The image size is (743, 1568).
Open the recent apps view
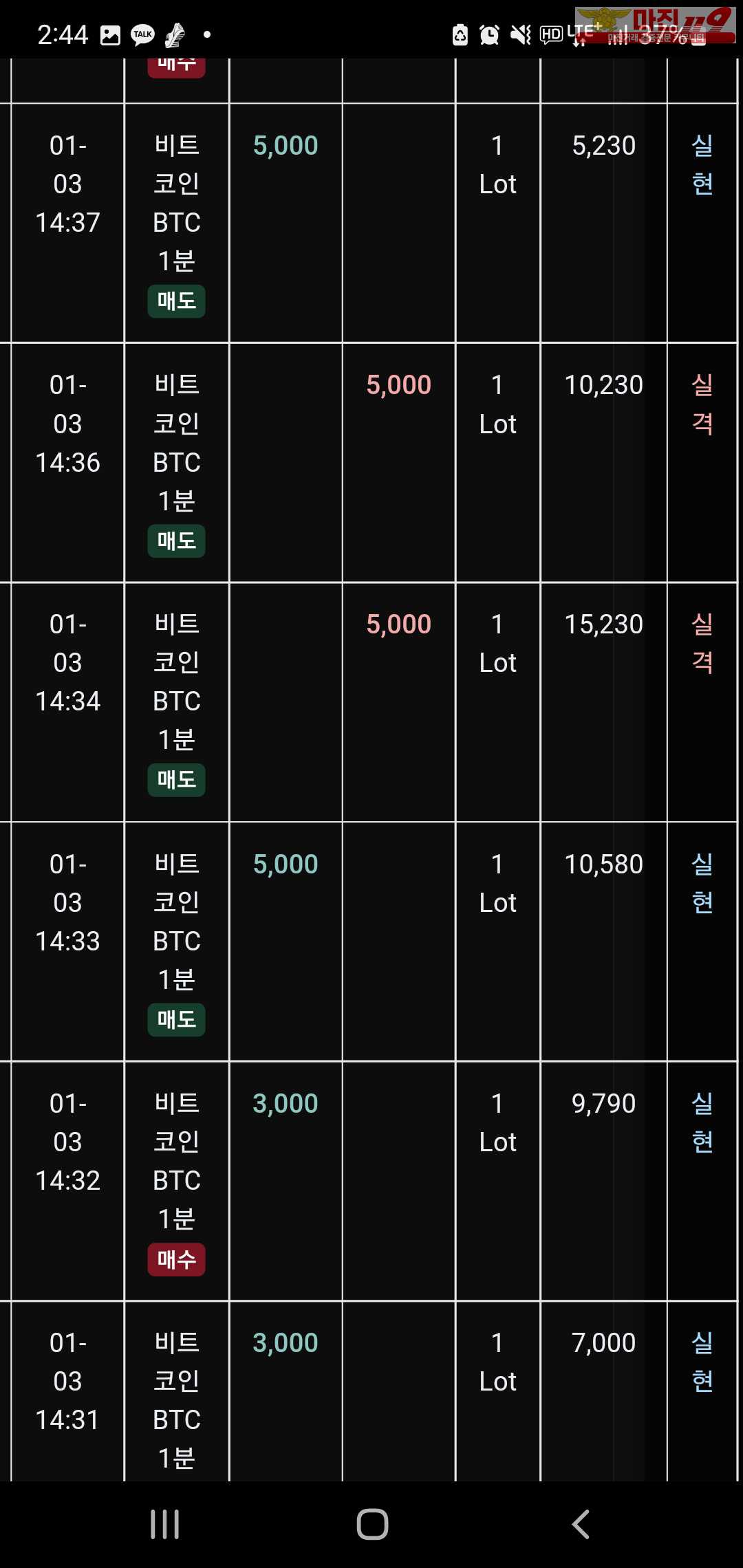(165, 1524)
